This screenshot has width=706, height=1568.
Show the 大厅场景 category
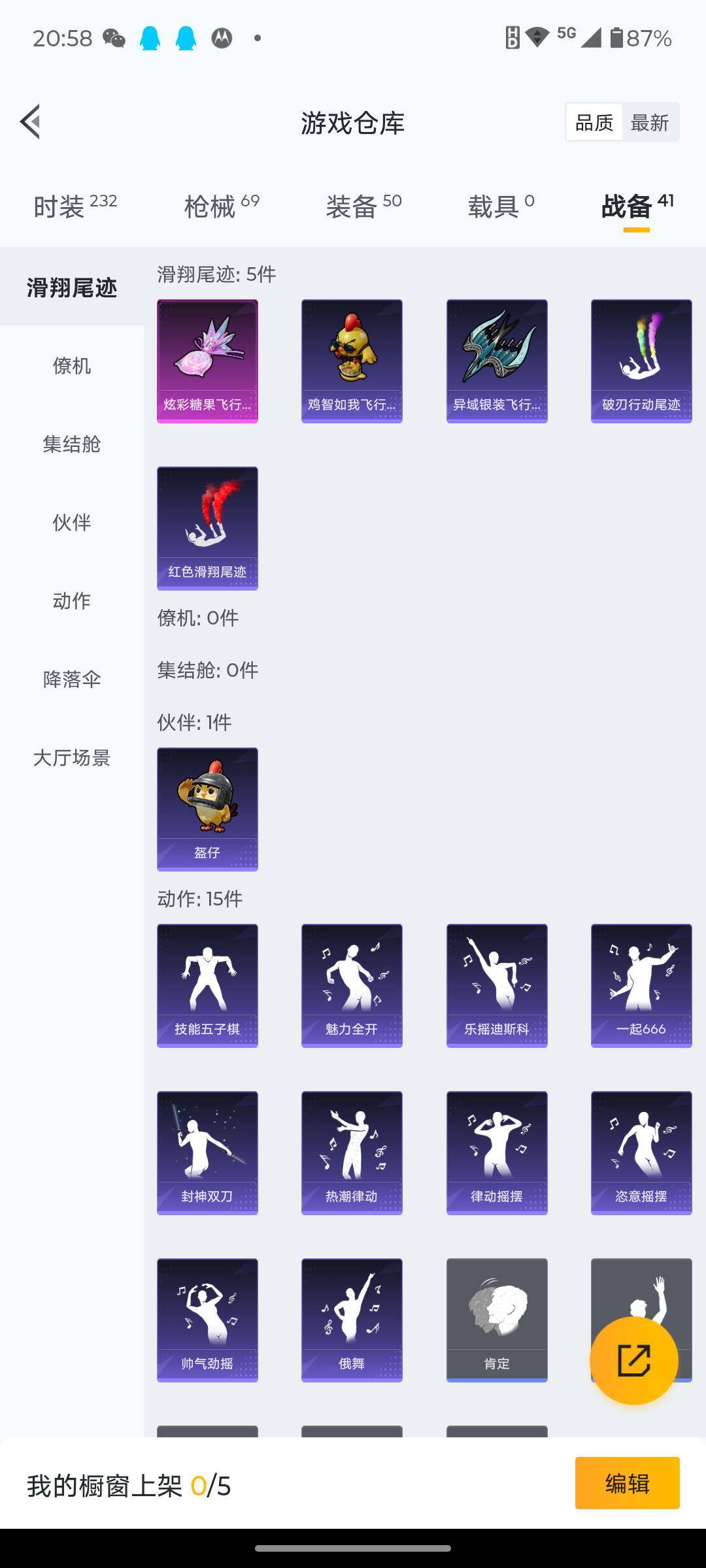[72, 758]
